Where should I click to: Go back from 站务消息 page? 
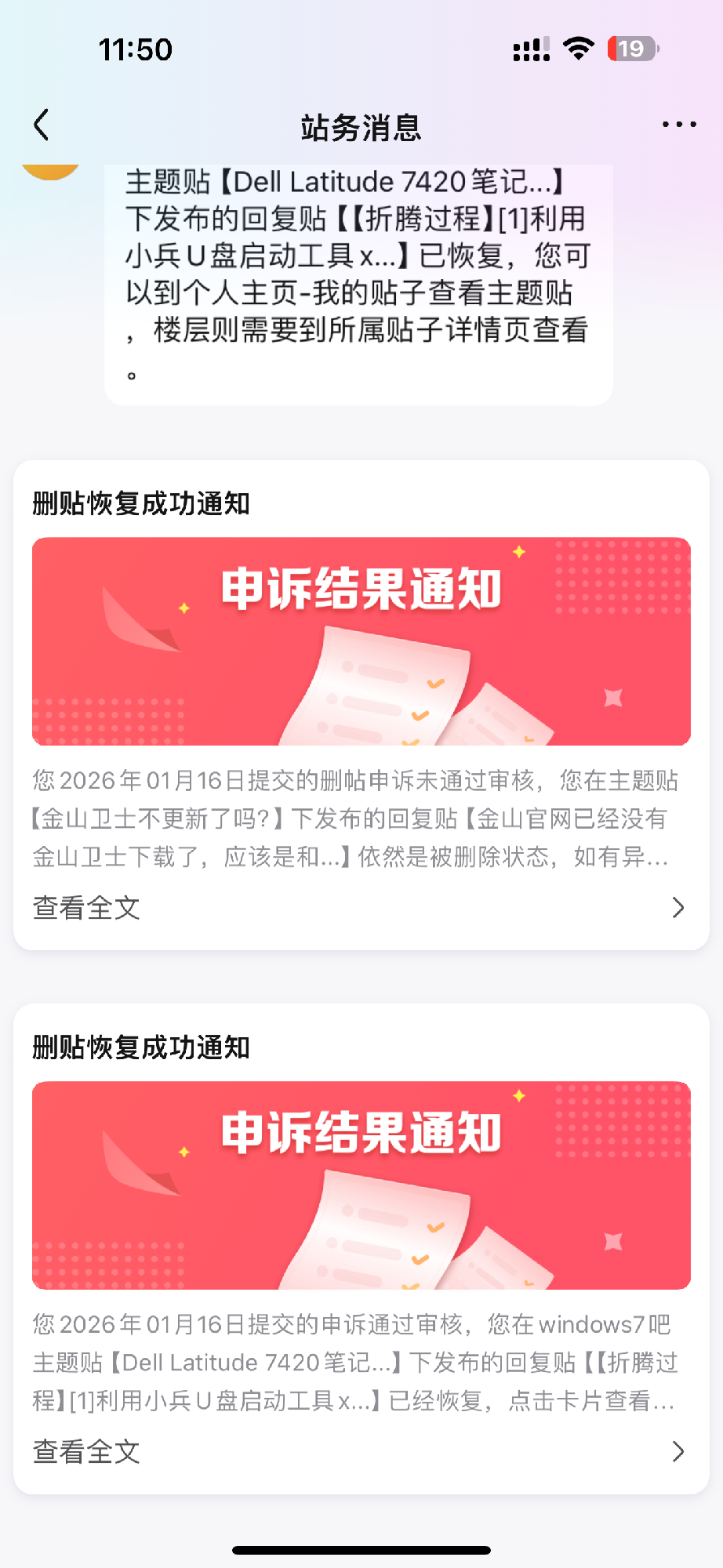pyautogui.click(x=42, y=125)
